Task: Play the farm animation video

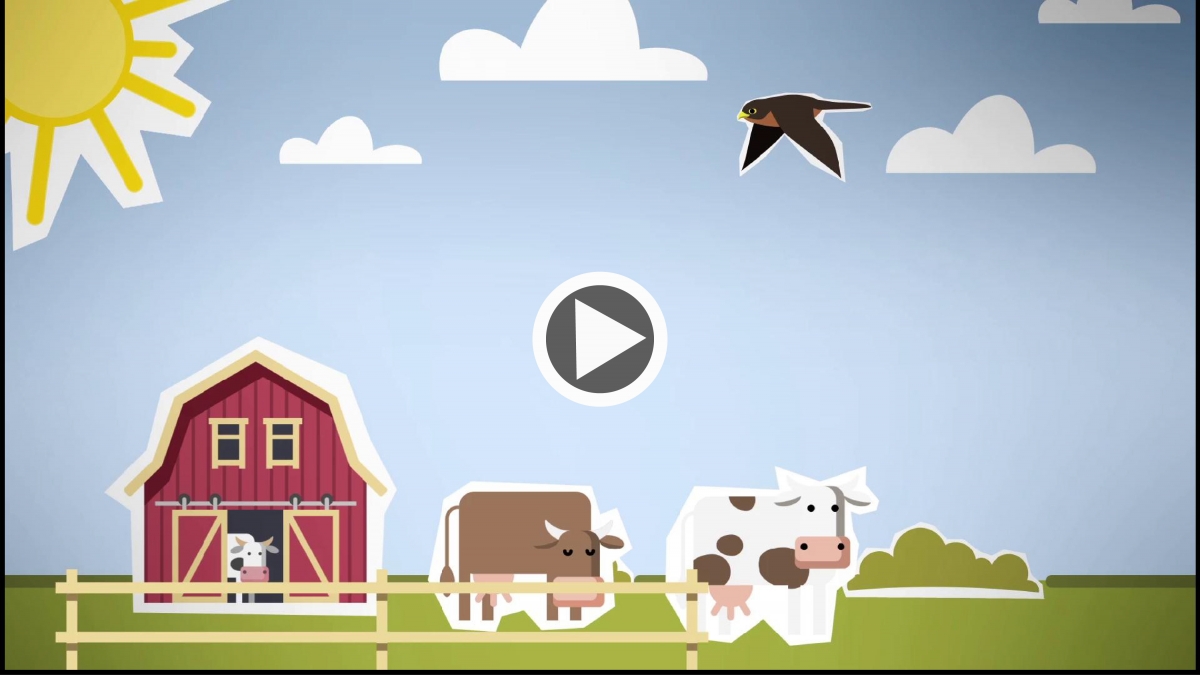Action: coord(600,339)
